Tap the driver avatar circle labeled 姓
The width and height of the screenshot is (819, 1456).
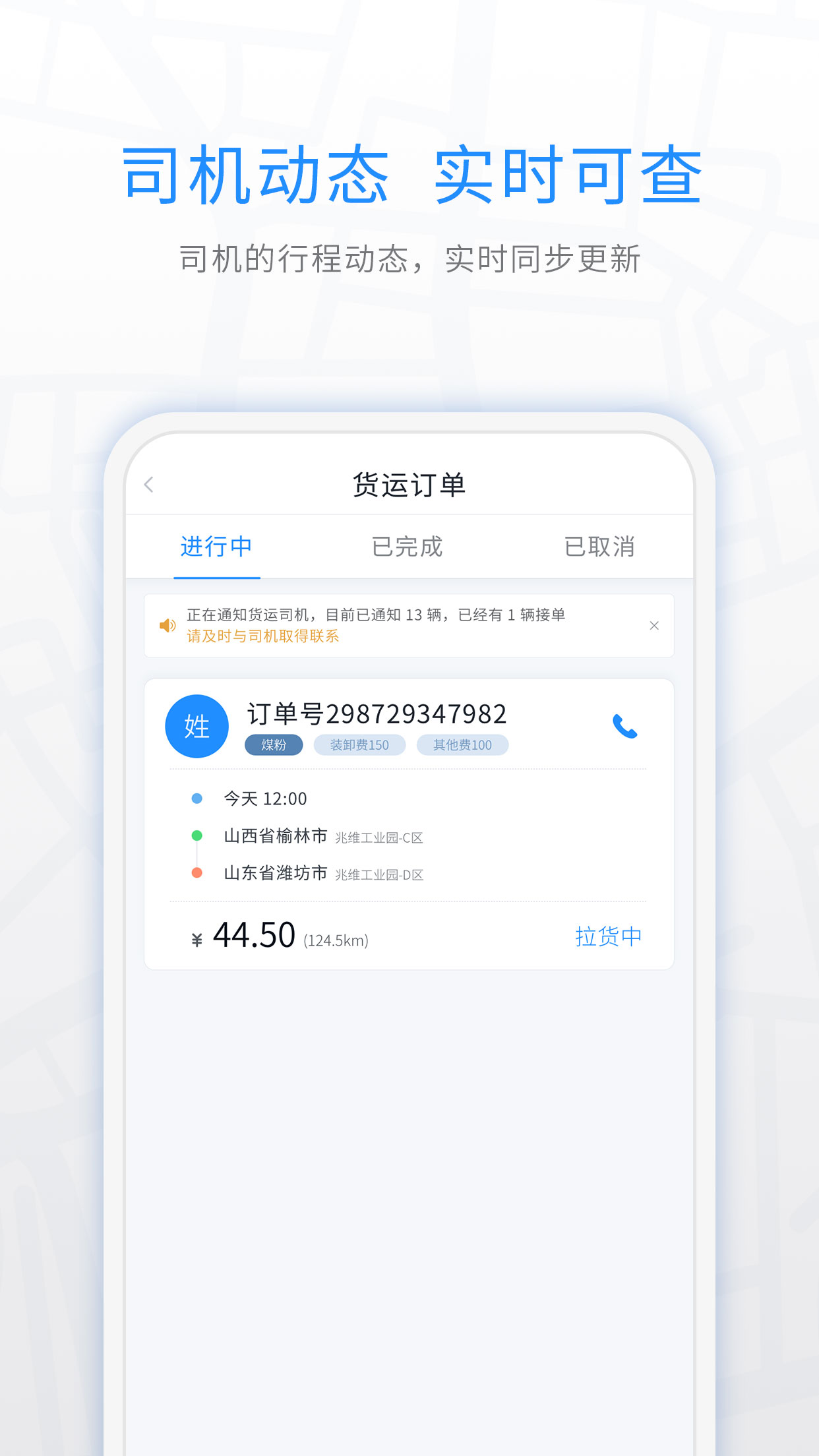pyautogui.click(x=196, y=725)
